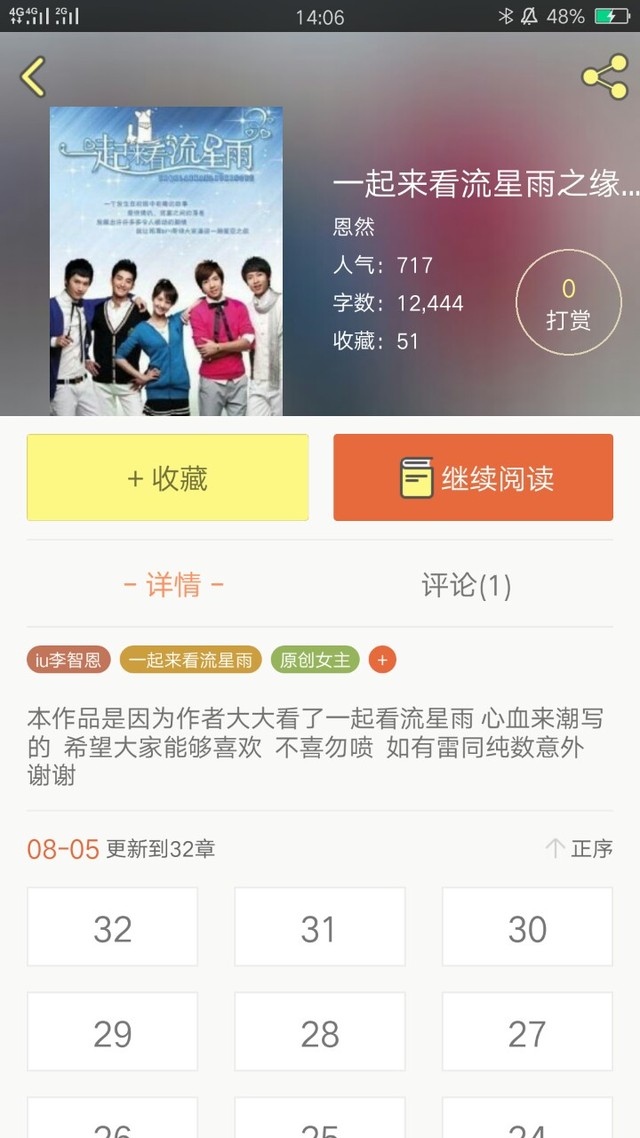The height and width of the screenshot is (1138, 640).
Task: Select the iu李智恩 tag
Action: 69,660
